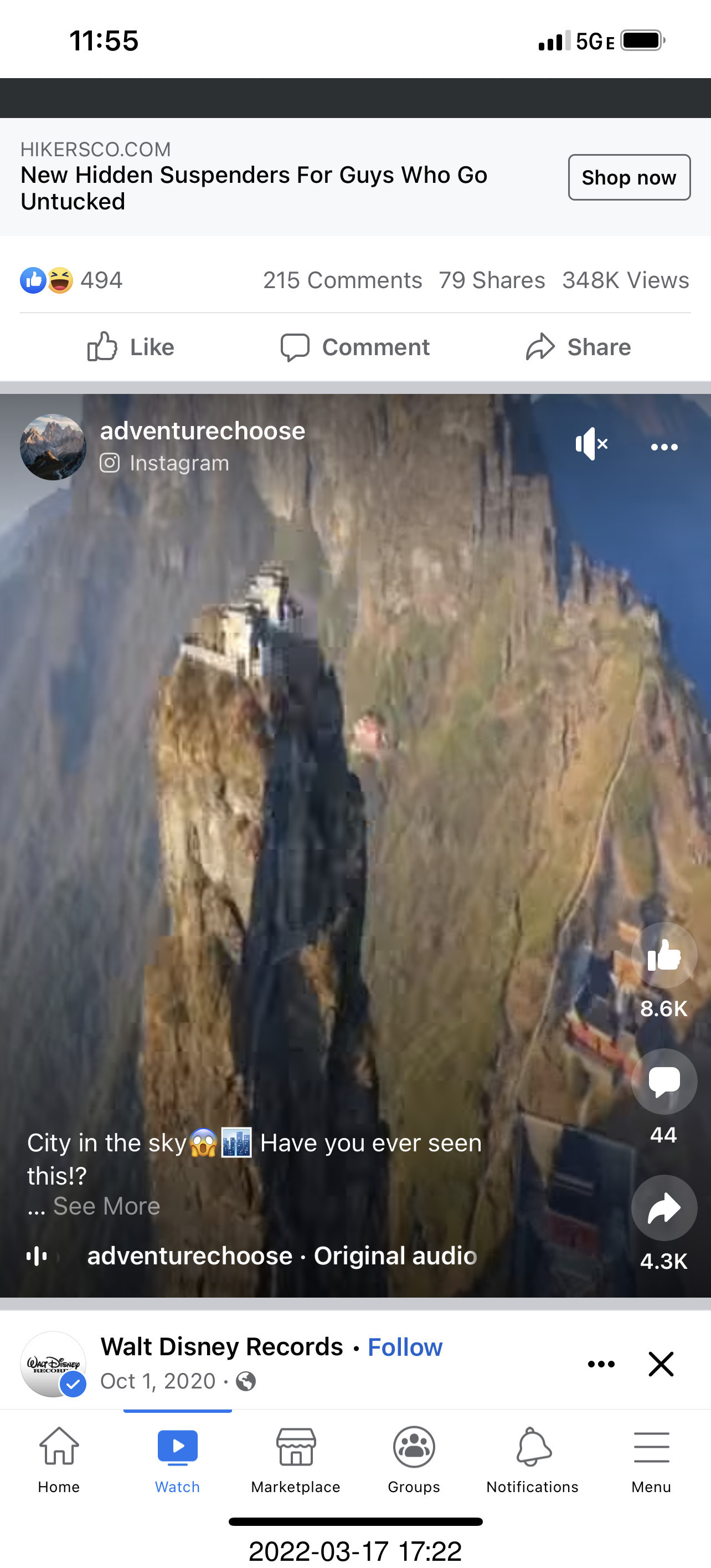This screenshot has height=1568, width=711.
Task: Comment on the suspenders ad post
Action: point(355,347)
